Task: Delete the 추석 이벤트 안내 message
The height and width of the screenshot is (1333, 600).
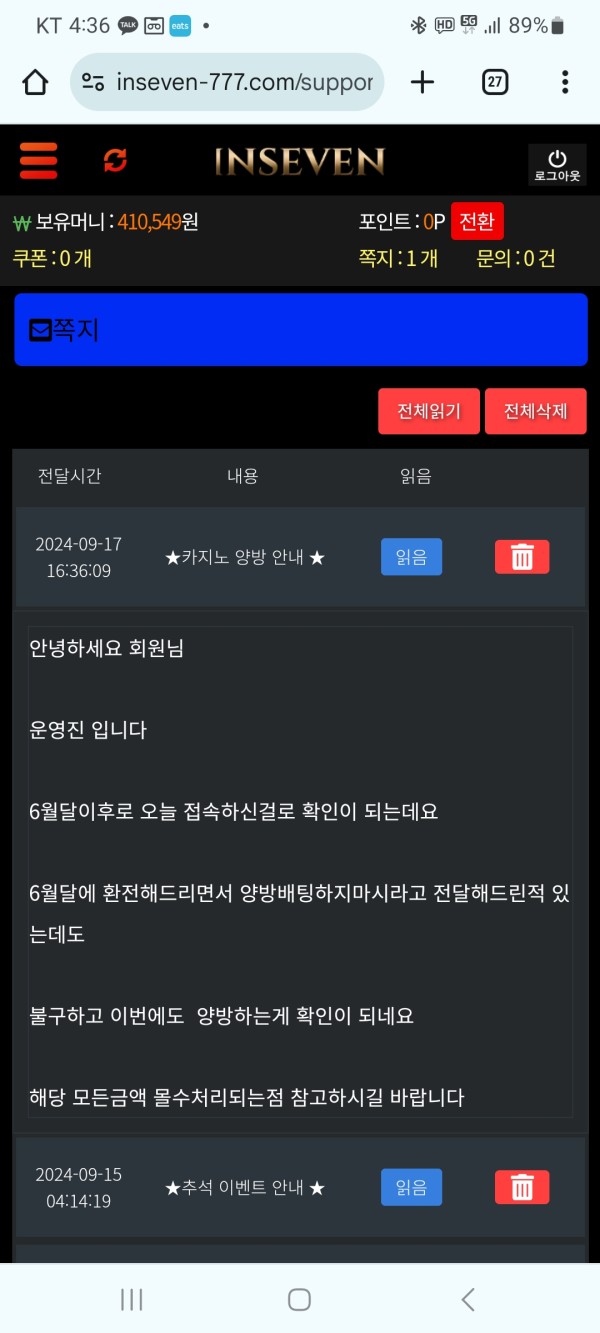Action: 522,1187
